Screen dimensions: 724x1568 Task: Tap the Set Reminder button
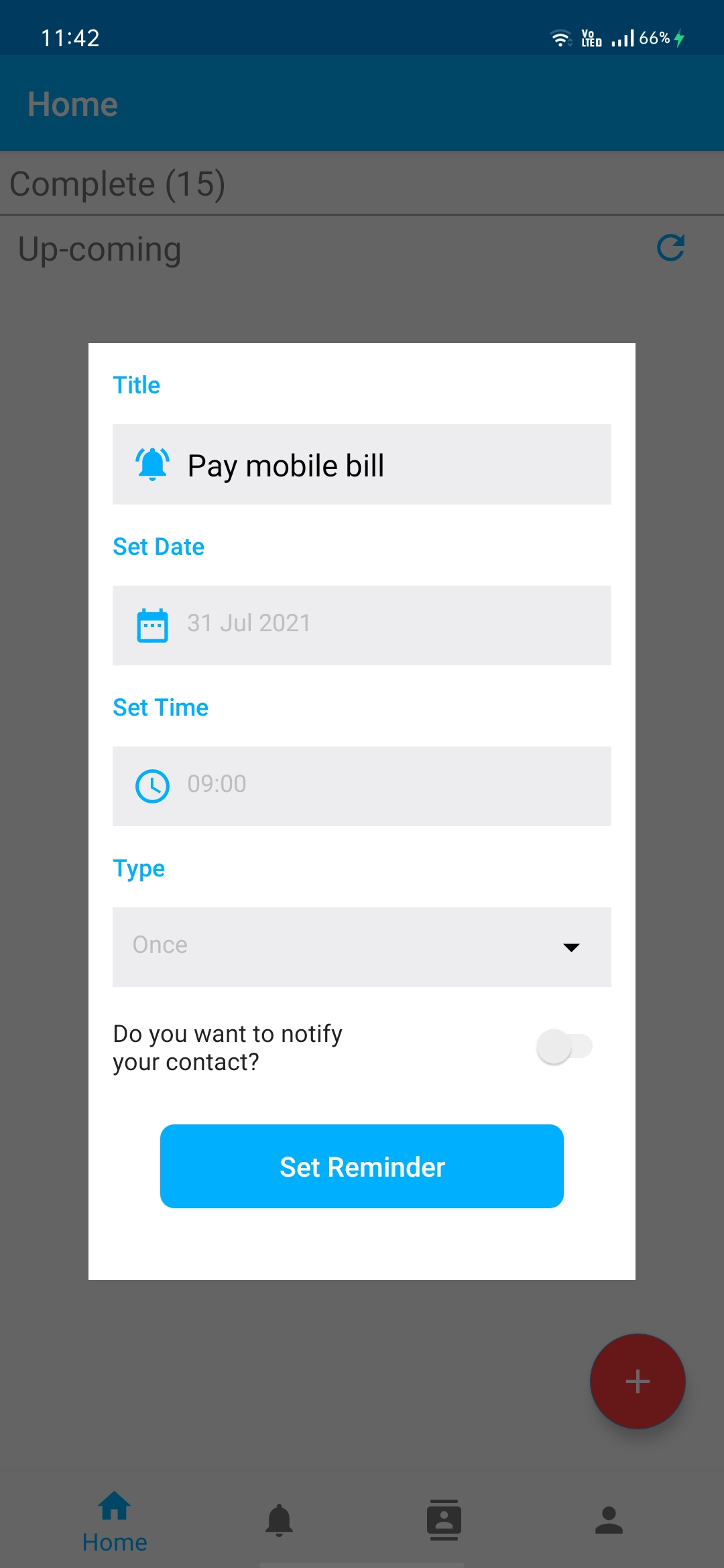click(x=362, y=1166)
